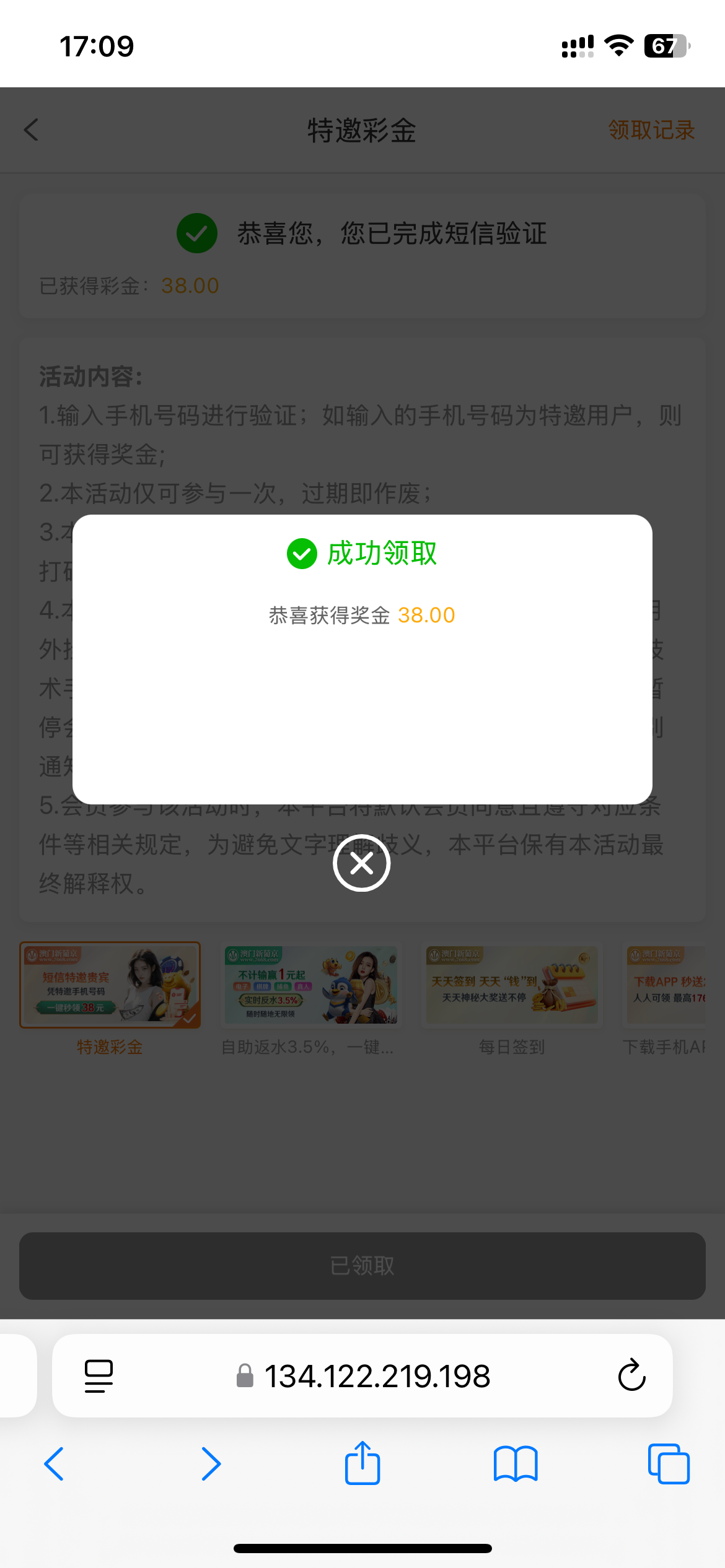Image resolution: width=725 pixels, height=1568 pixels.
Task: Open 领取记录 claim records
Action: (x=651, y=130)
